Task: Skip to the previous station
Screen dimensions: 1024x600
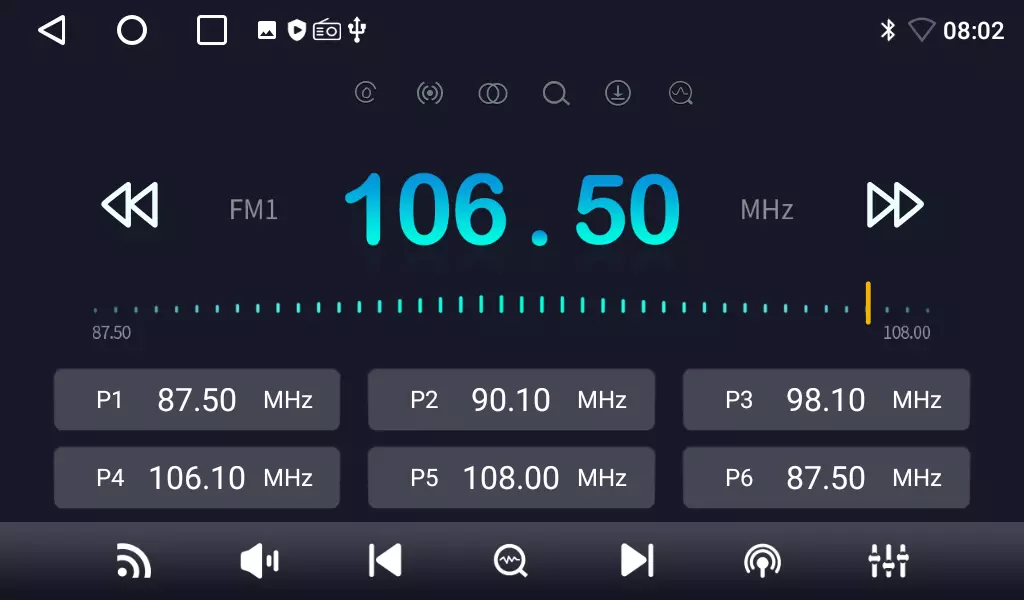Action: coord(385,561)
